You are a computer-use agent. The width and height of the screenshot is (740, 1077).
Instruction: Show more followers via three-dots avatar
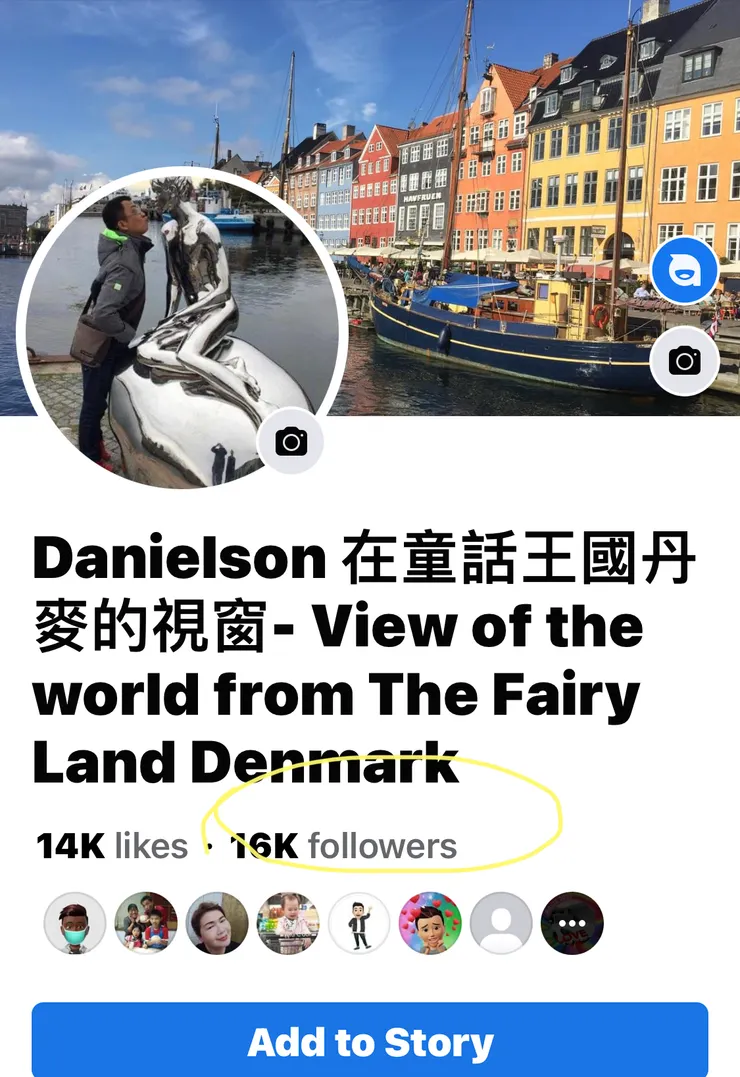[572, 923]
